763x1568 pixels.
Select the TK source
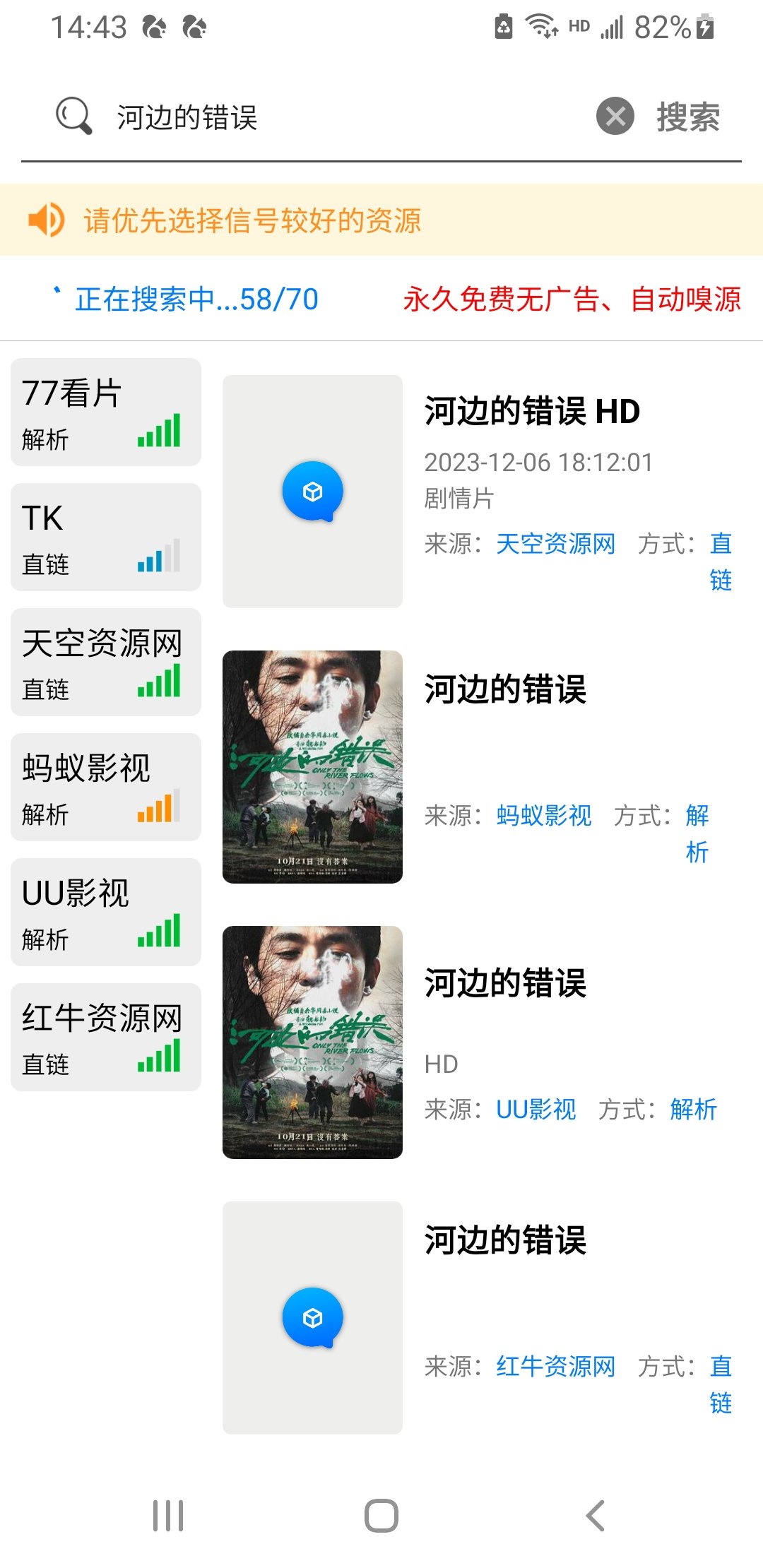(x=106, y=537)
